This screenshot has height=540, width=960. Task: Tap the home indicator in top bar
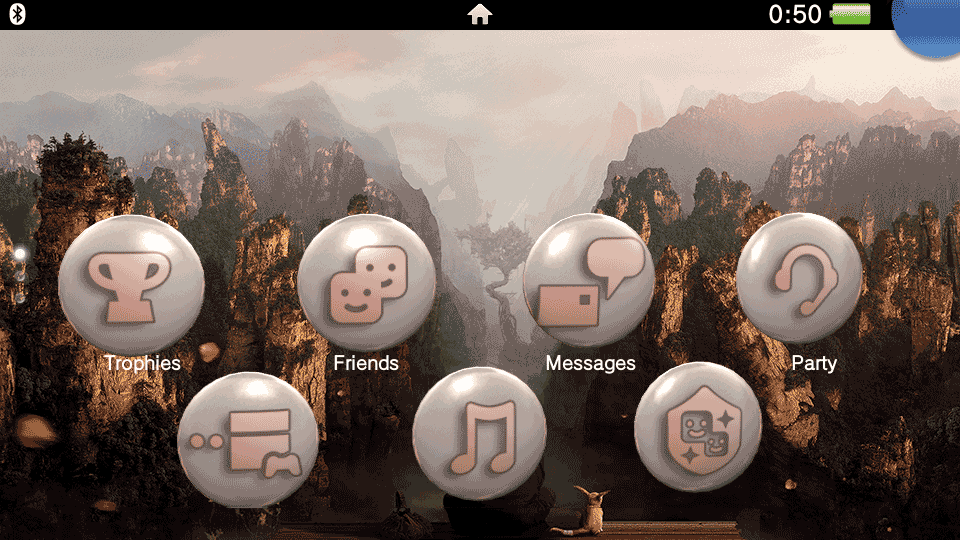[x=480, y=14]
